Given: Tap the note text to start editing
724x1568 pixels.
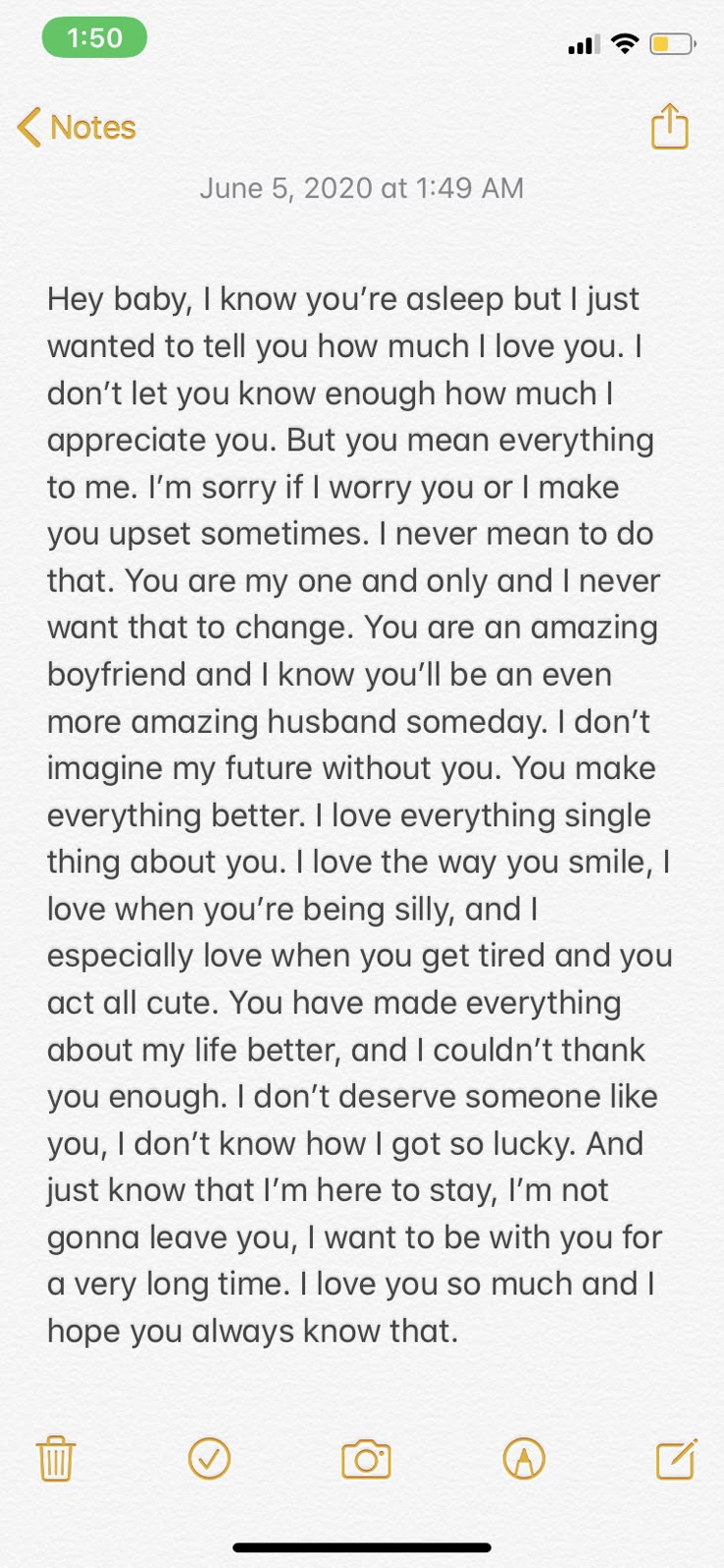Looking at the screenshot, I should click(360, 814).
